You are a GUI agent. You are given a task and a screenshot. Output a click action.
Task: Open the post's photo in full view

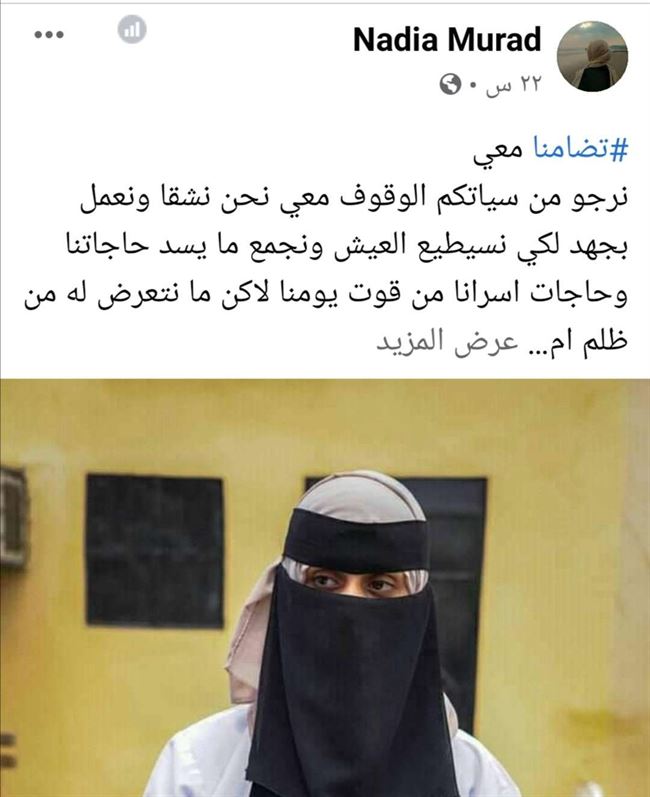pos(325,588)
